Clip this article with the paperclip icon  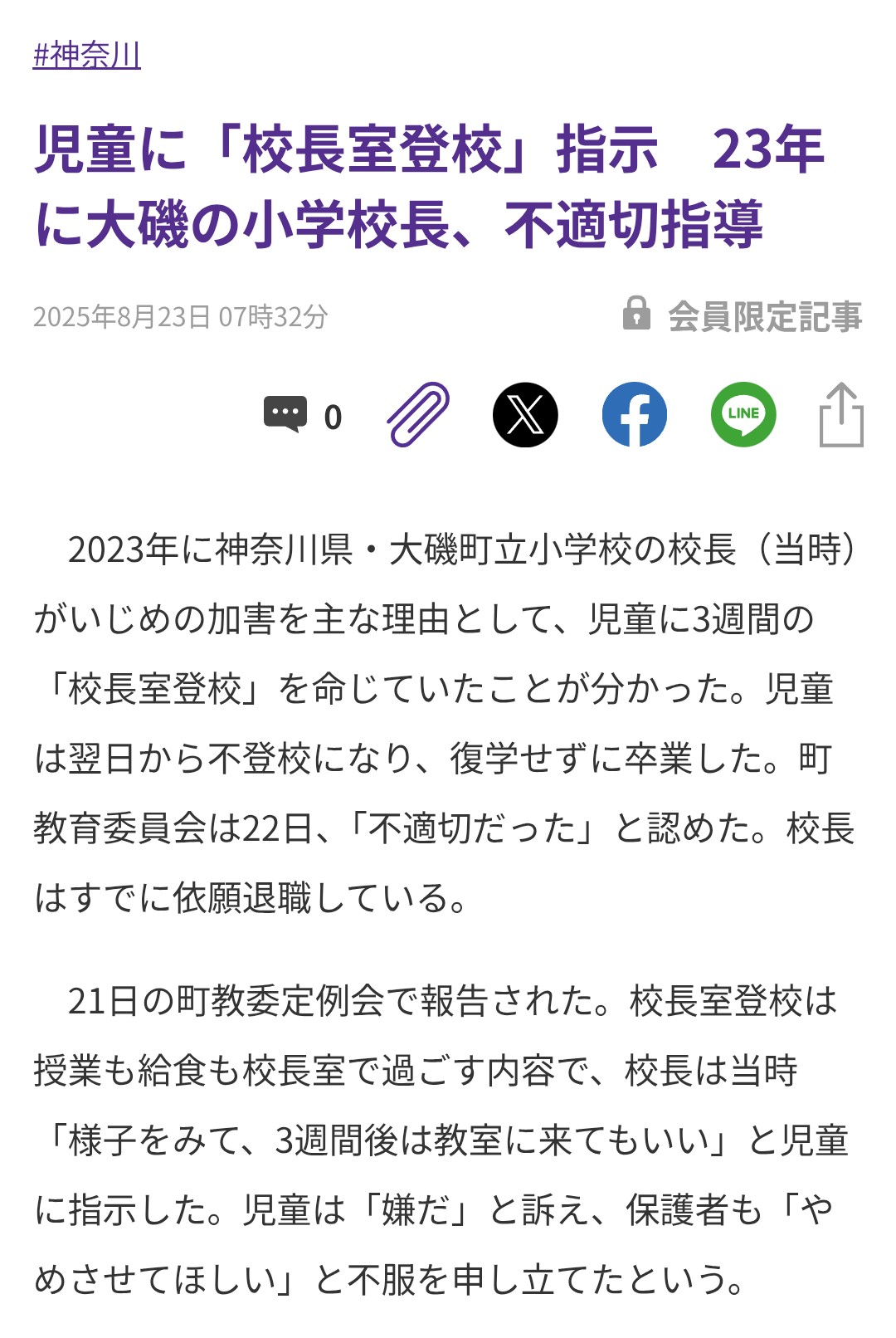click(x=418, y=414)
